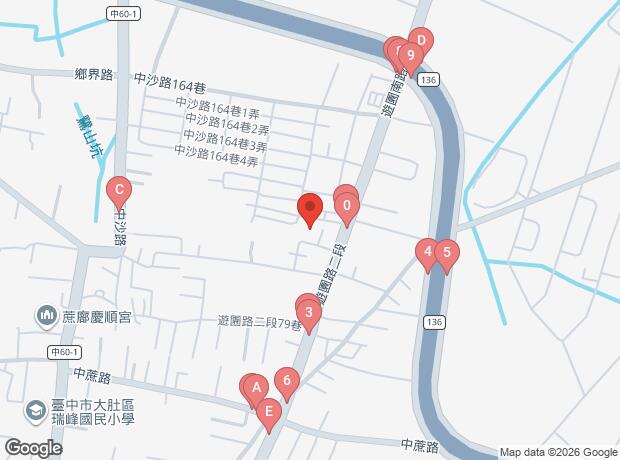Tap map marker number 6
The width and height of the screenshot is (620, 460).
click(x=287, y=380)
